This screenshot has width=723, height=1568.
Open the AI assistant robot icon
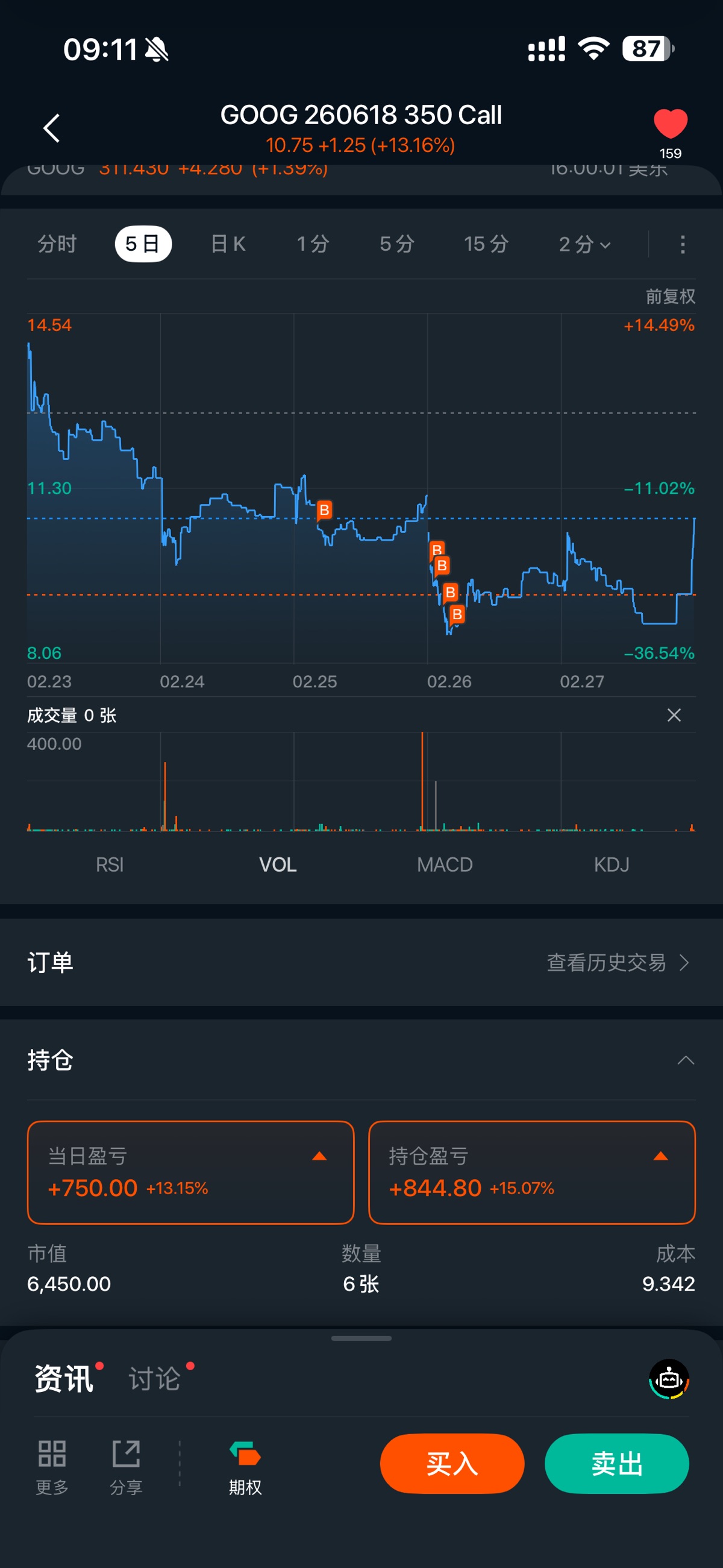point(669,1379)
